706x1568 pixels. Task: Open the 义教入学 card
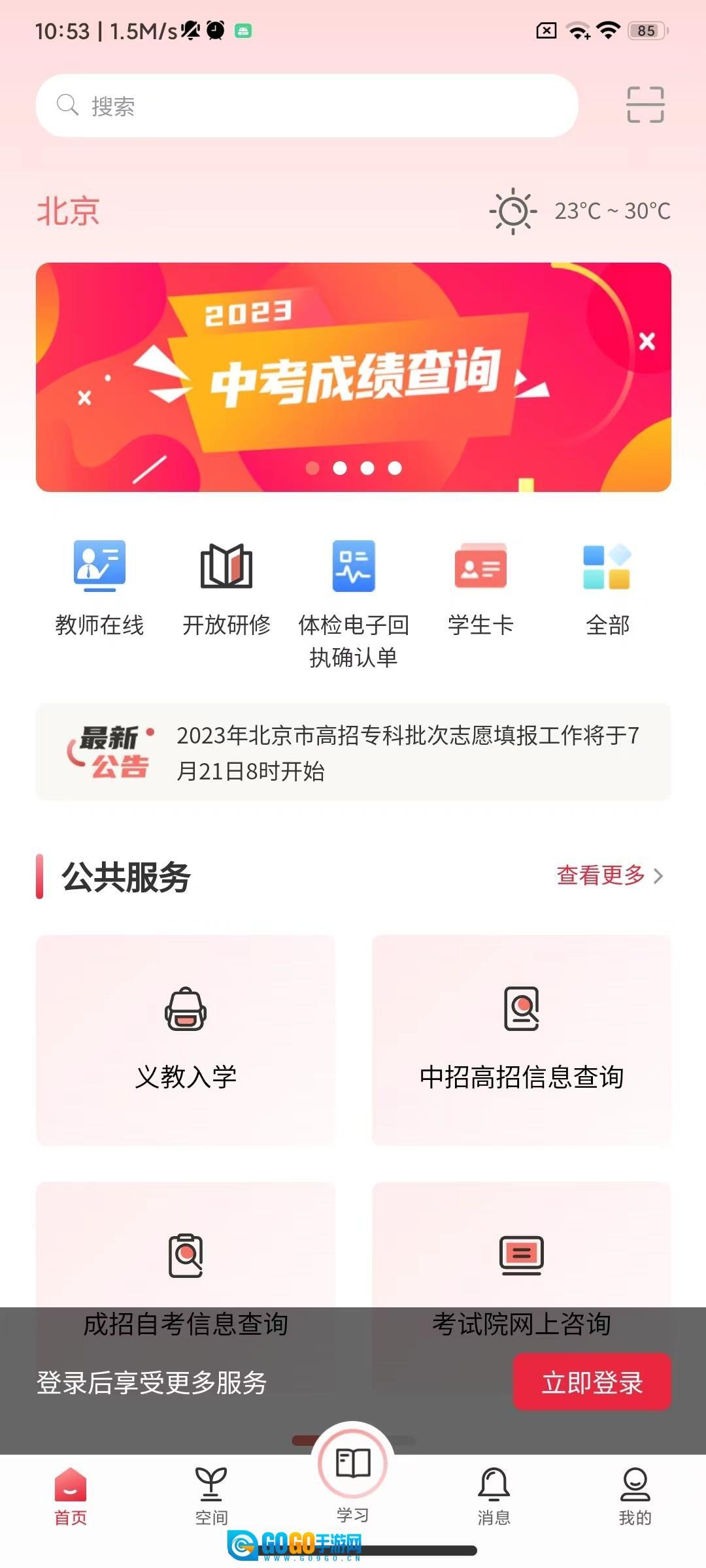coord(186,1040)
